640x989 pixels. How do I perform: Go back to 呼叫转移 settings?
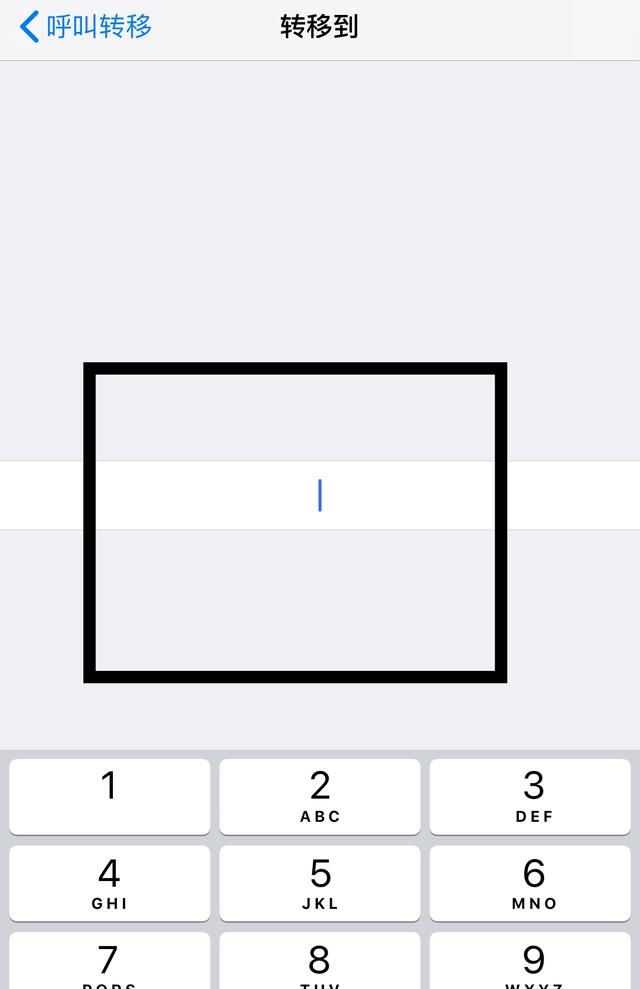coord(86,26)
